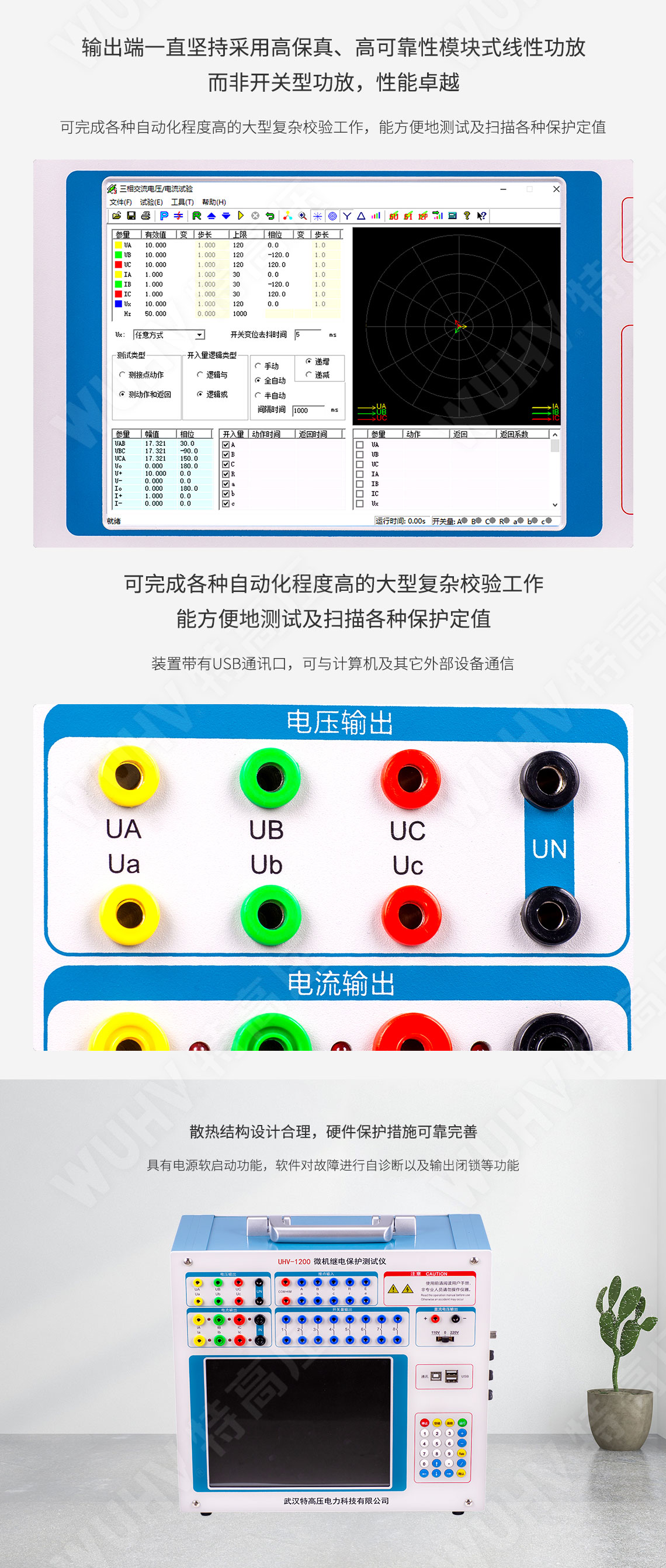Click the 6U voltage output icon

(x=394, y=216)
